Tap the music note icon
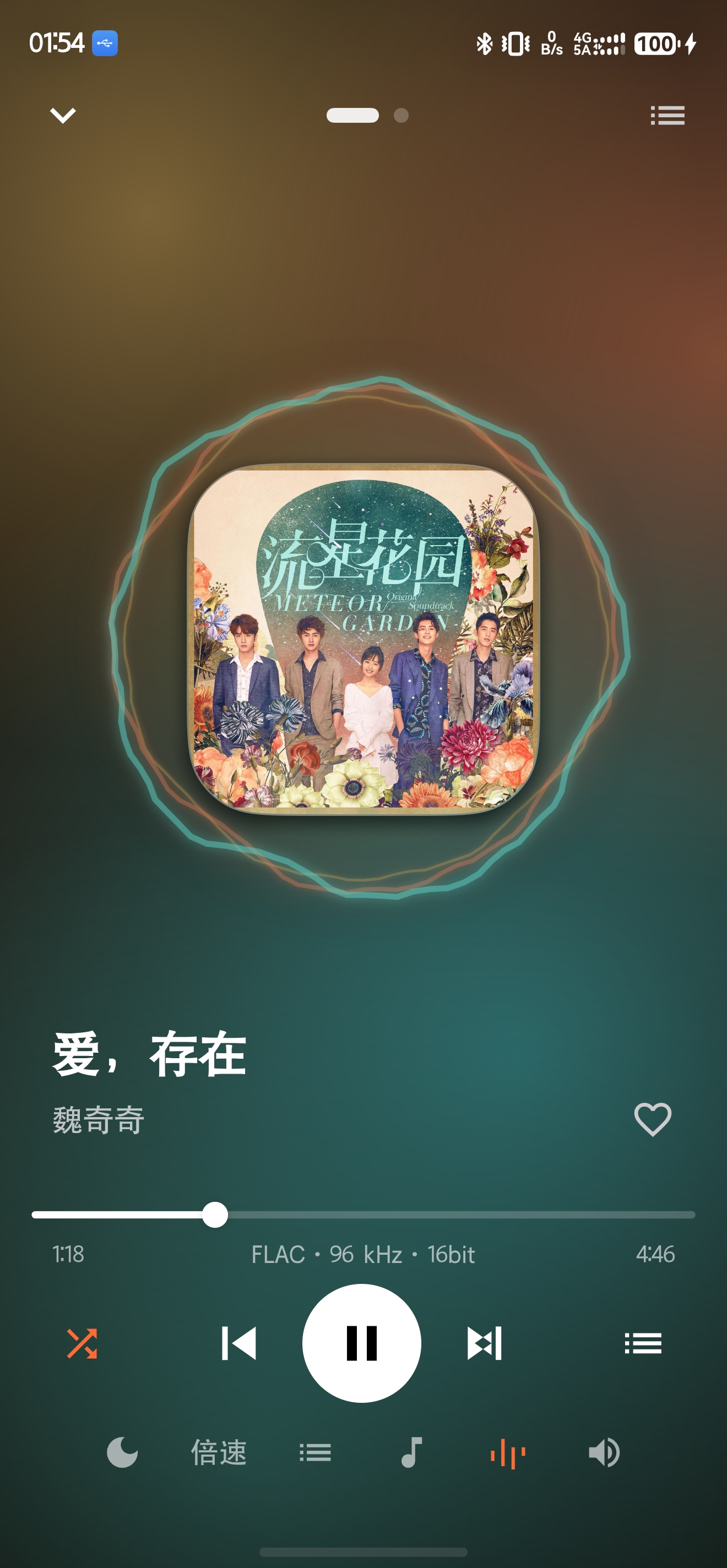Viewport: 727px width, 1568px height. point(411,1453)
